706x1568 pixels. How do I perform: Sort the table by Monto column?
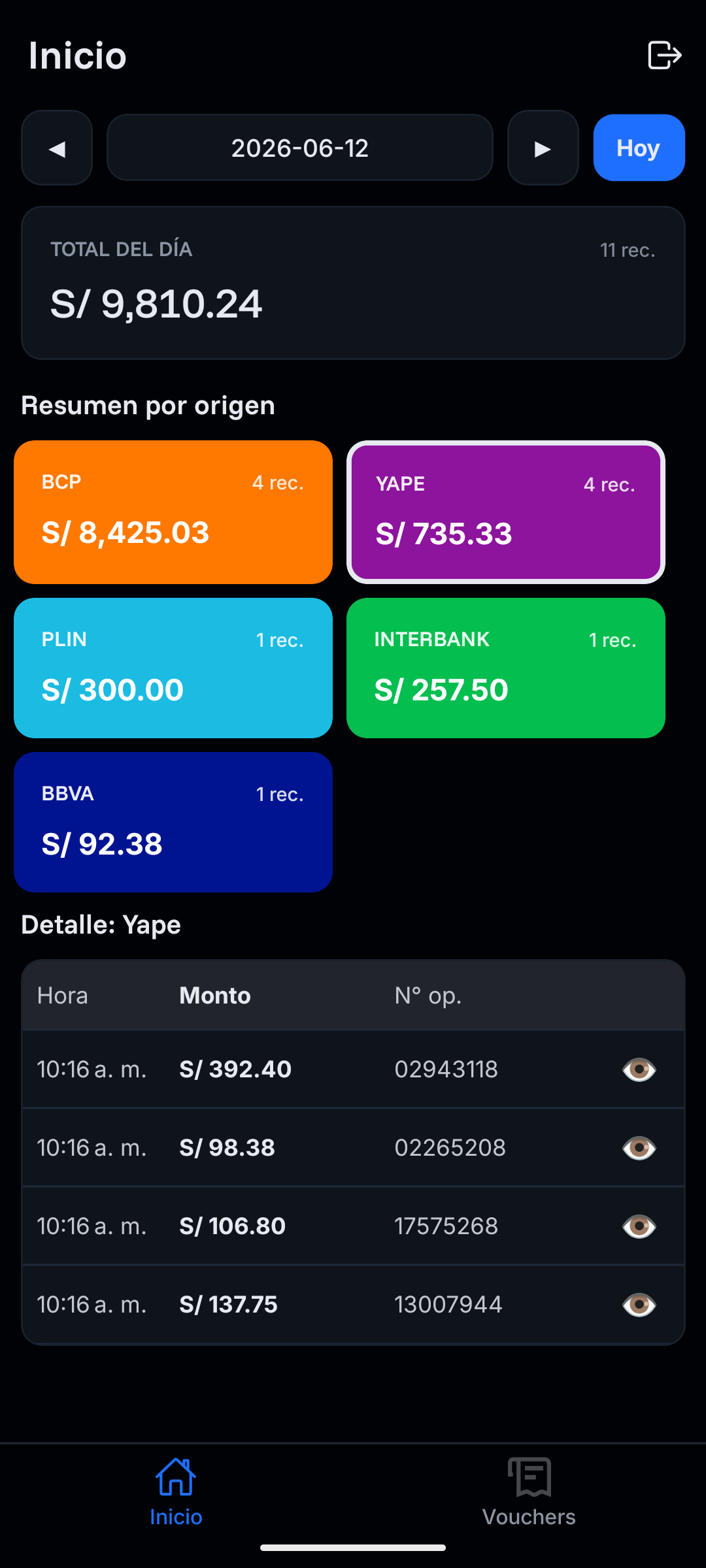[215, 996]
